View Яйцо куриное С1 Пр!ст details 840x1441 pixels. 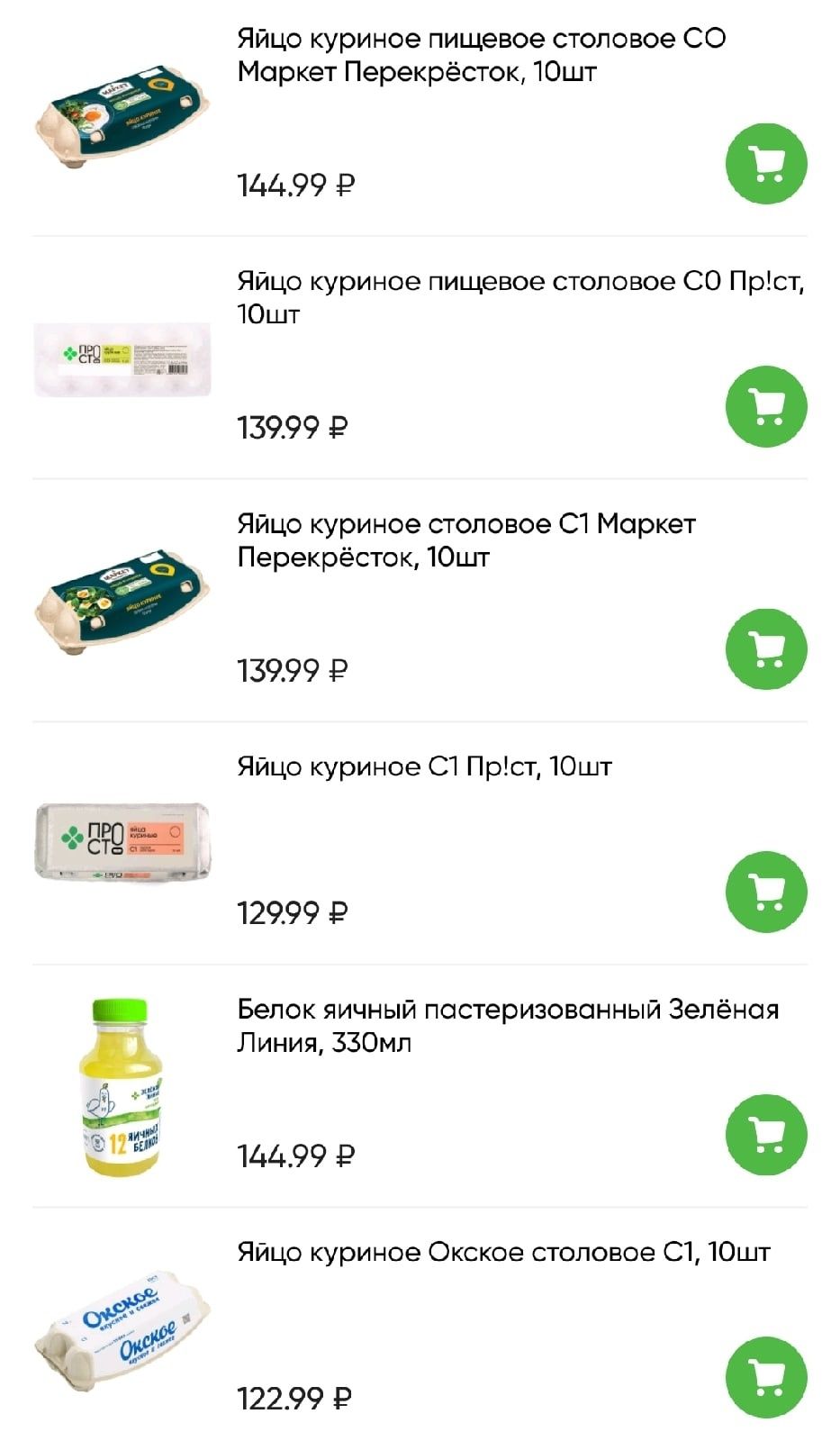tap(424, 766)
